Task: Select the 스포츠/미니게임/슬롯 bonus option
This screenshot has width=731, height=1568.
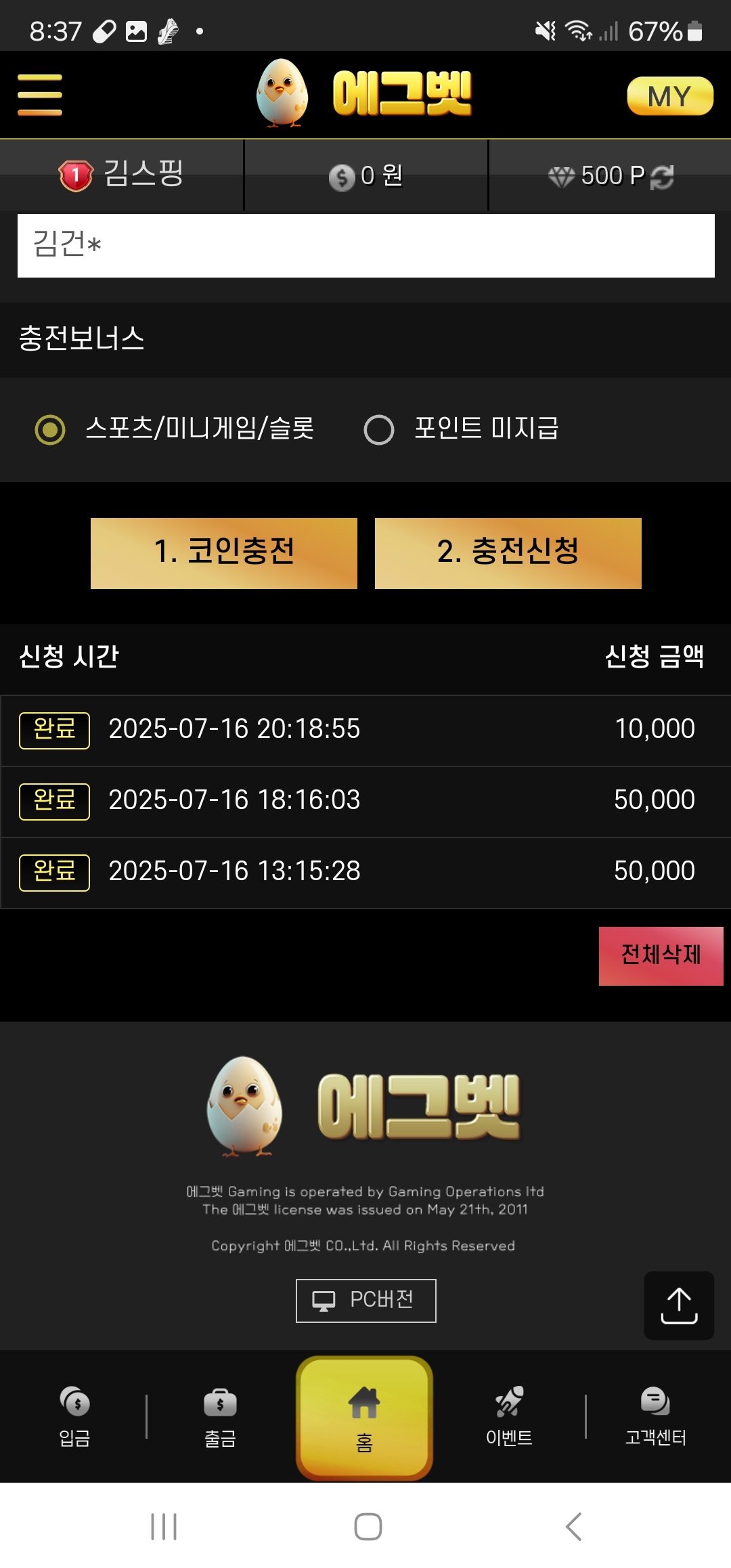Action: (x=51, y=429)
